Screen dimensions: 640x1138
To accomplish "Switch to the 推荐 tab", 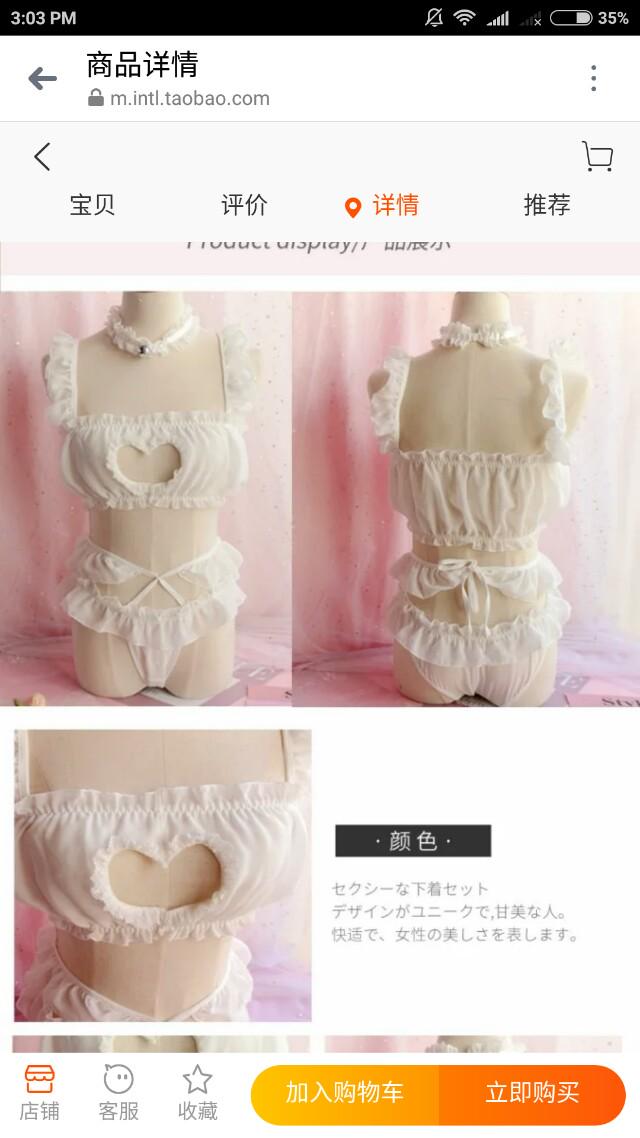I will tap(547, 205).
